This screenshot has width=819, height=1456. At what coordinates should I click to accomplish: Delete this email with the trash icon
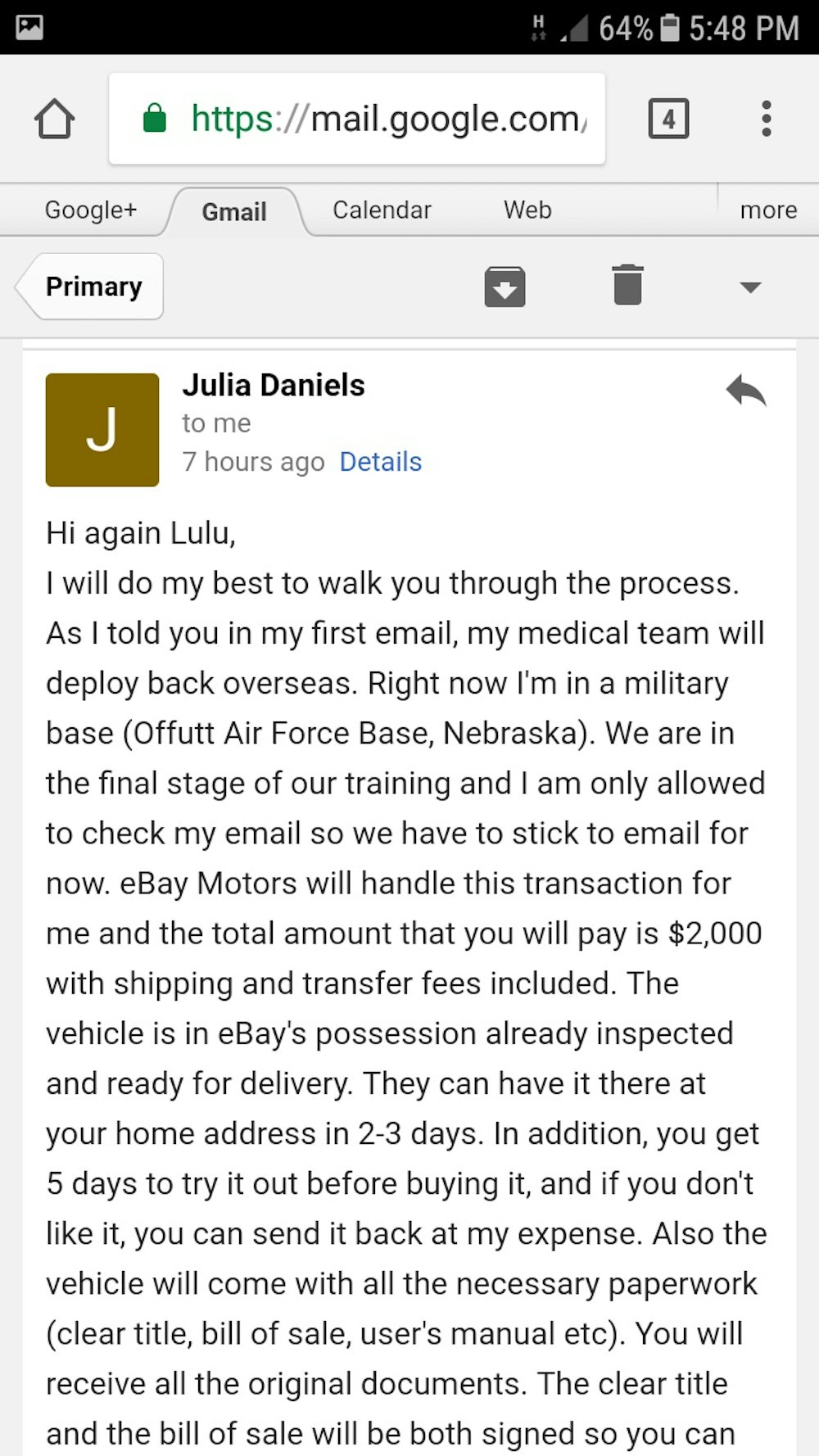[x=627, y=286]
